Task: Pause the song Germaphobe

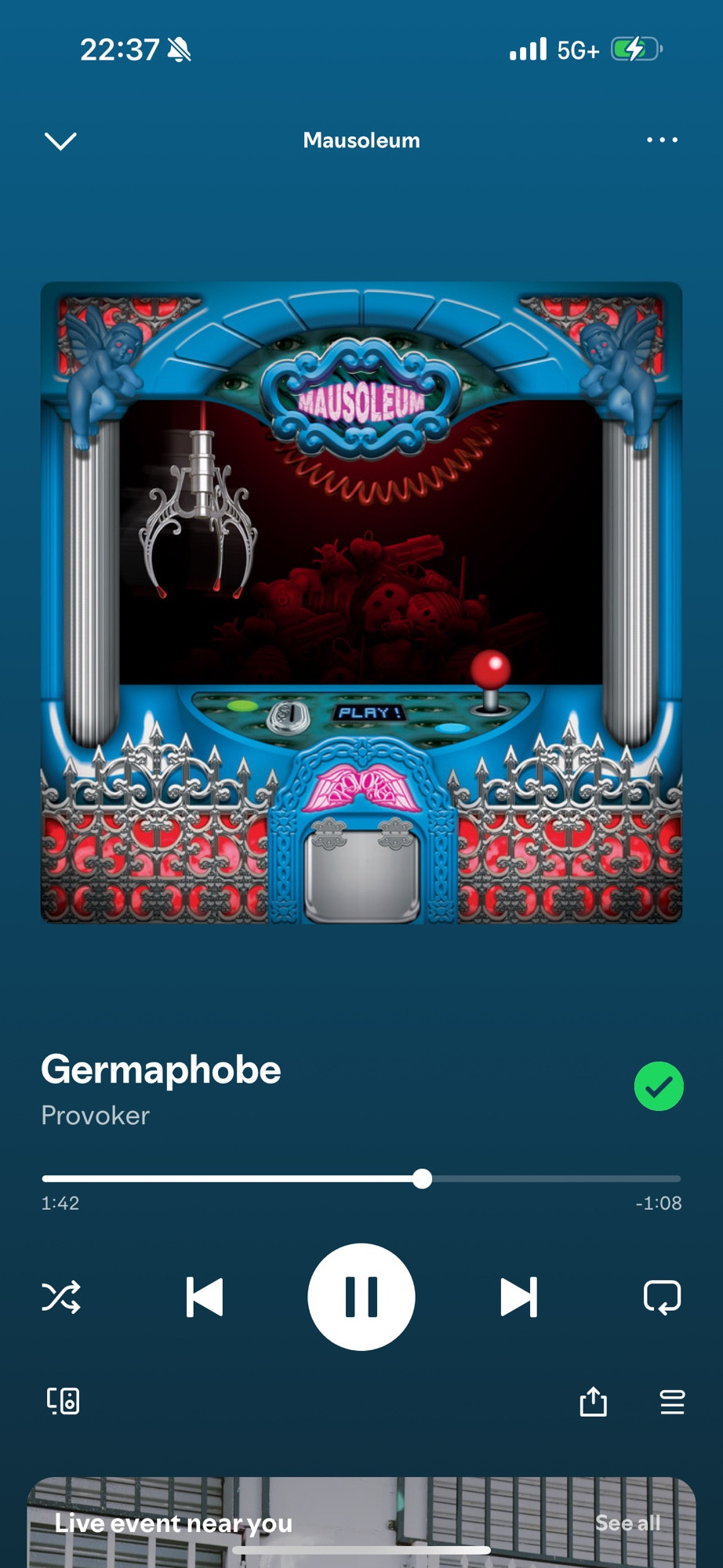Action: point(361,1297)
